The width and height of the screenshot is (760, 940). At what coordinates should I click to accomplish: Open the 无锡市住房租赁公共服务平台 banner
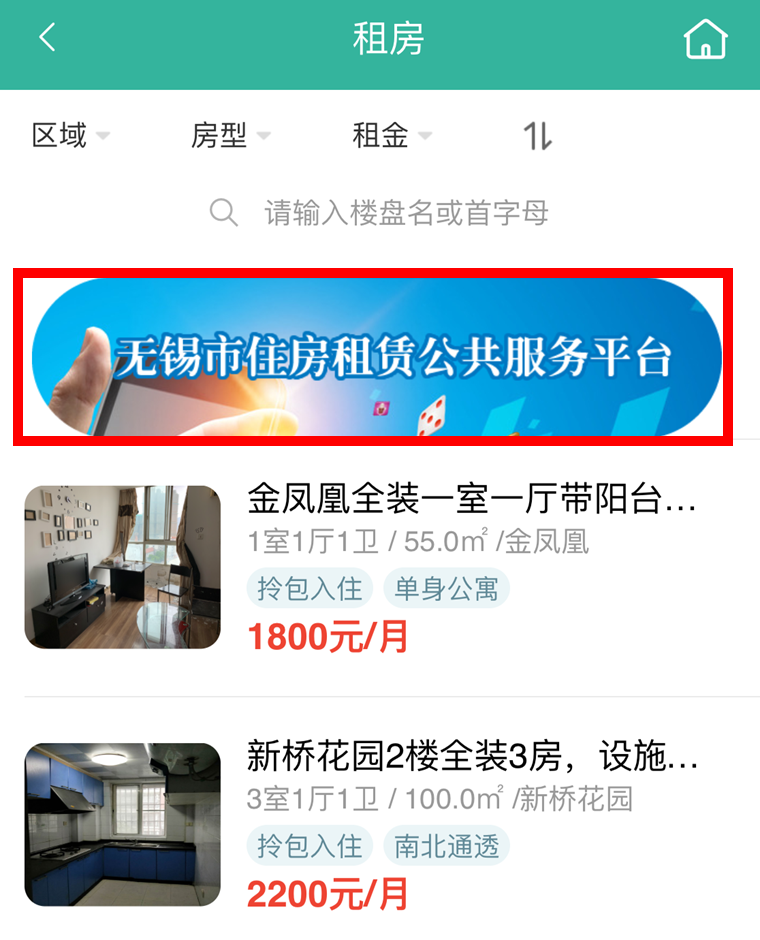[374, 357]
